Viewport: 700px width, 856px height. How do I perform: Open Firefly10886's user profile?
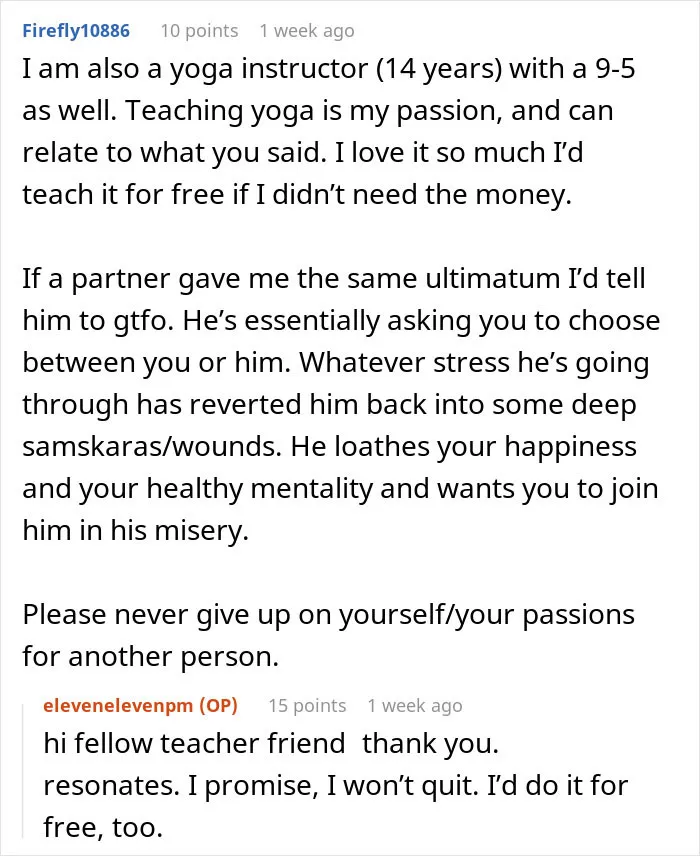coord(76,31)
